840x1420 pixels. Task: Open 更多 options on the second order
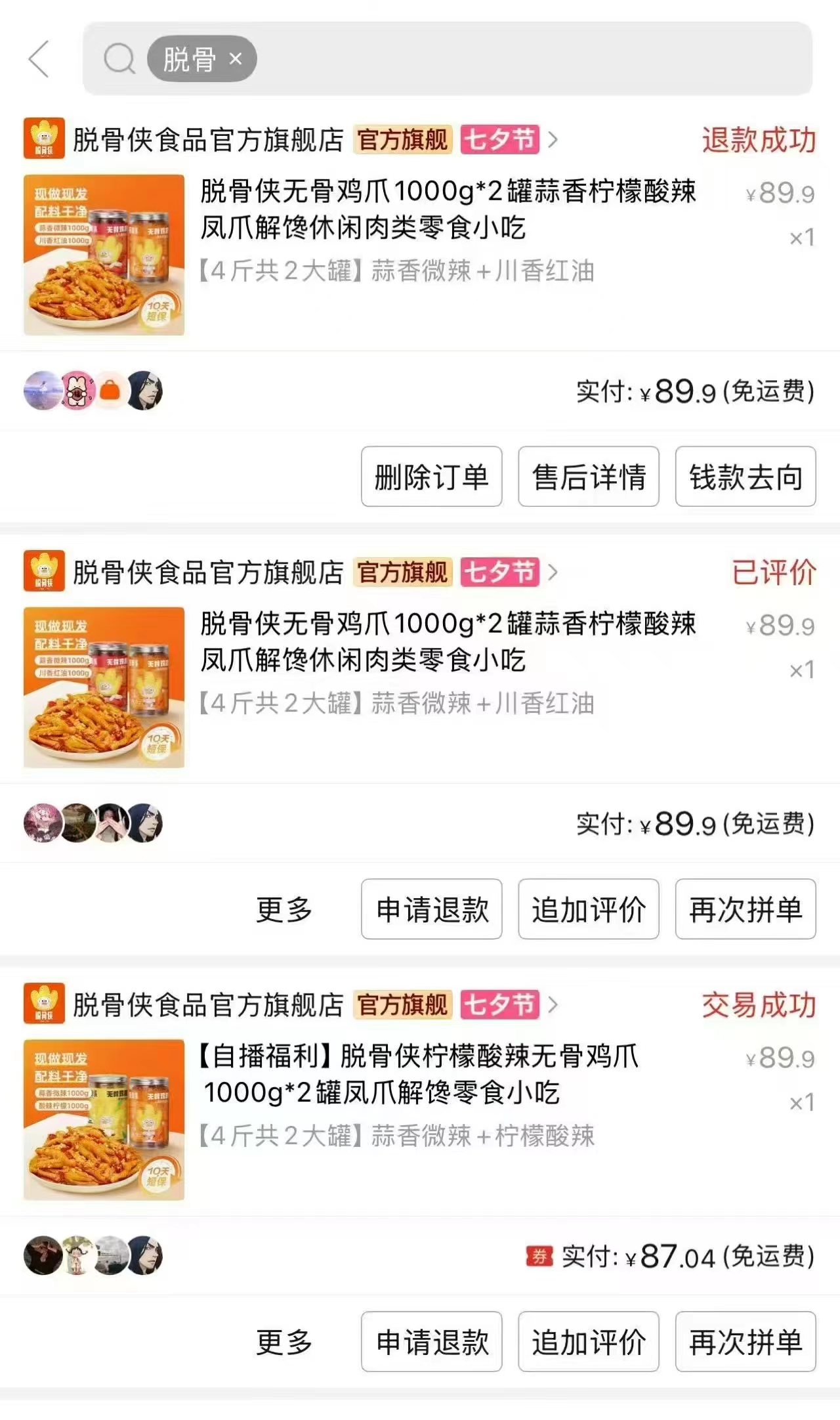283,910
